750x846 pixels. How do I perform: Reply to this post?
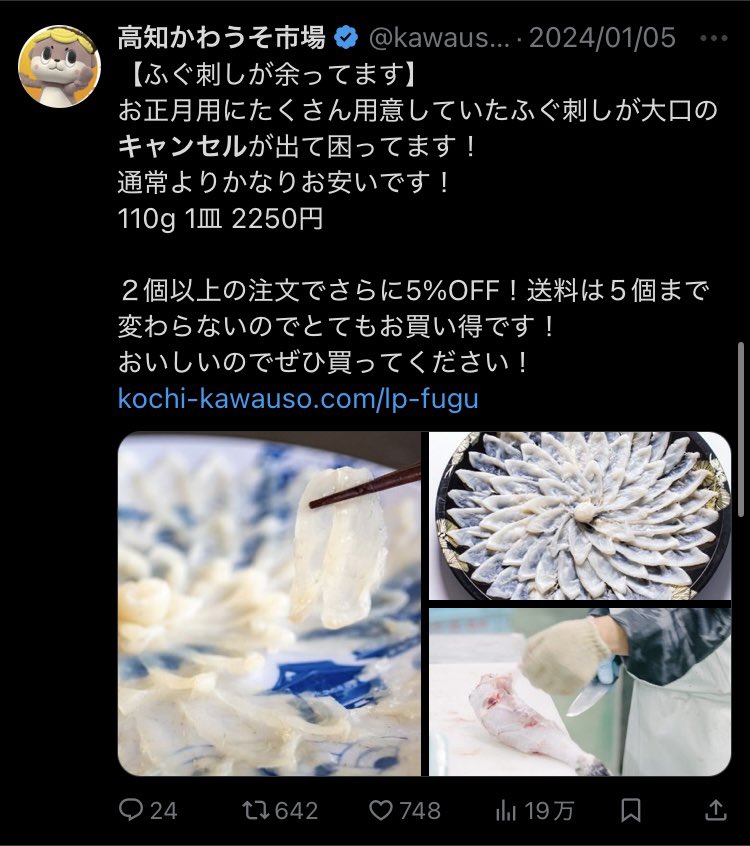pyautogui.click(x=132, y=809)
